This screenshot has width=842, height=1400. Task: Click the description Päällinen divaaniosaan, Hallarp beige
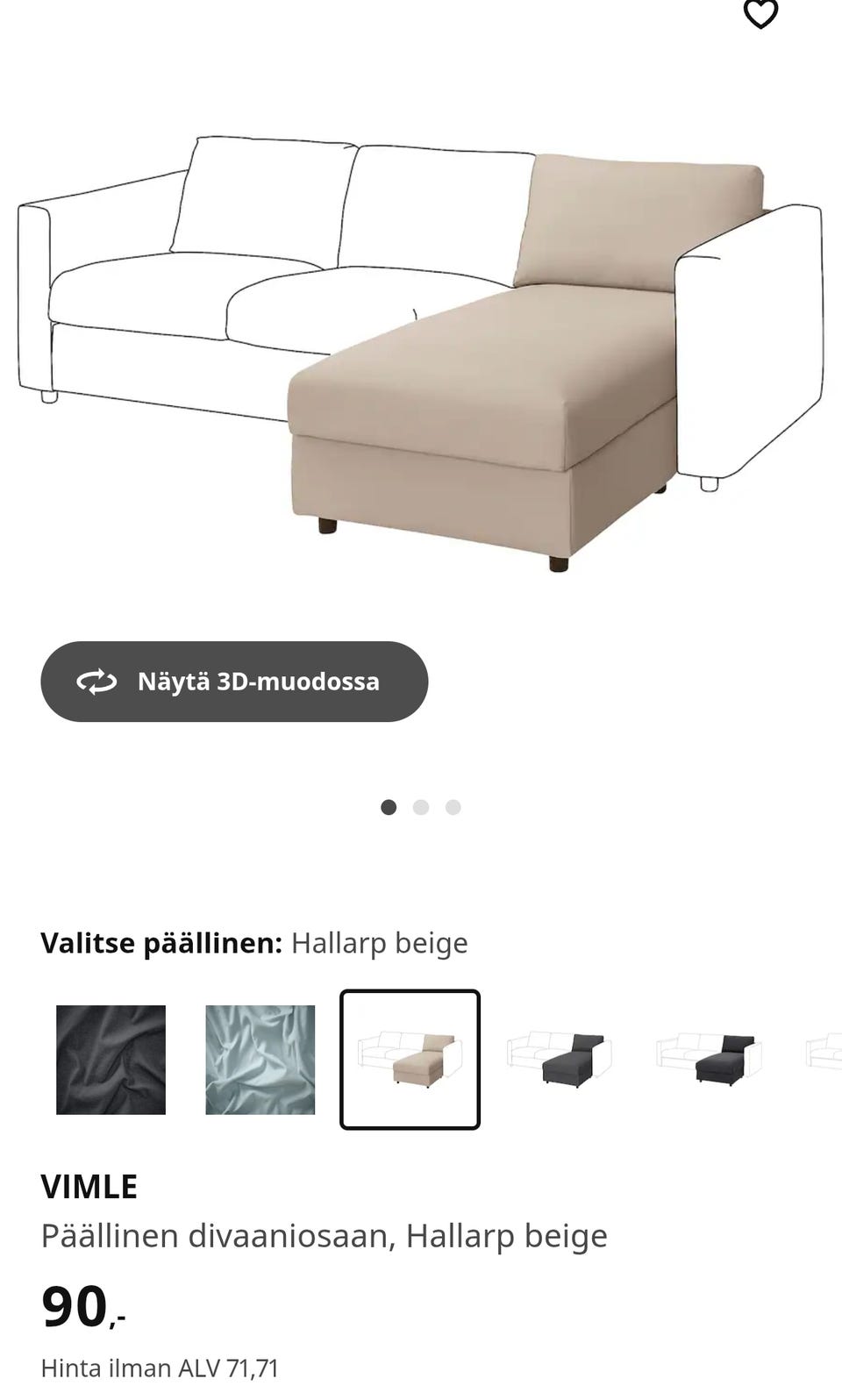(x=325, y=1235)
